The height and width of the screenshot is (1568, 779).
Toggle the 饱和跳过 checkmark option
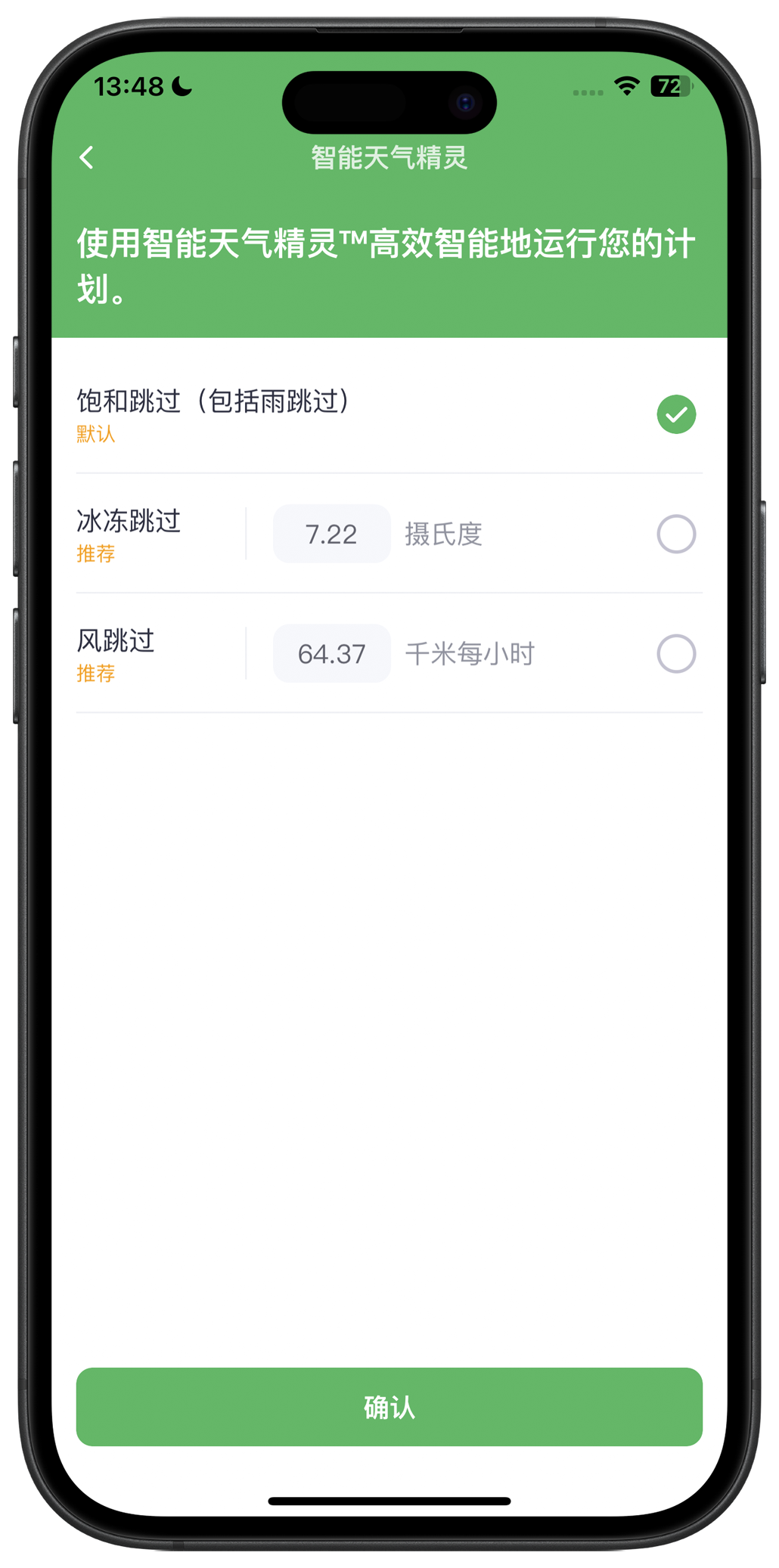coord(676,414)
